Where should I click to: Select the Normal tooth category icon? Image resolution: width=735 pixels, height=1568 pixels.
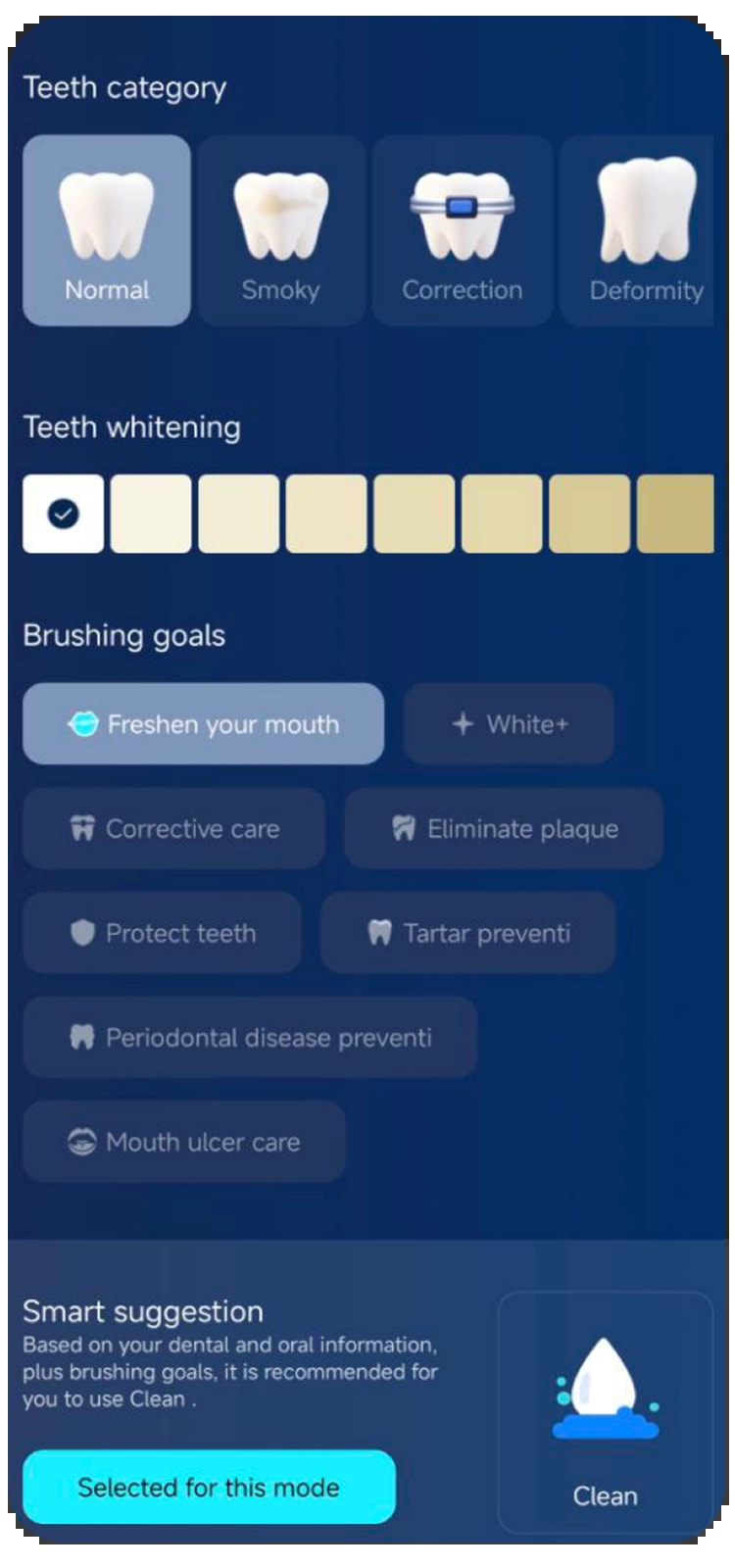click(106, 216)
